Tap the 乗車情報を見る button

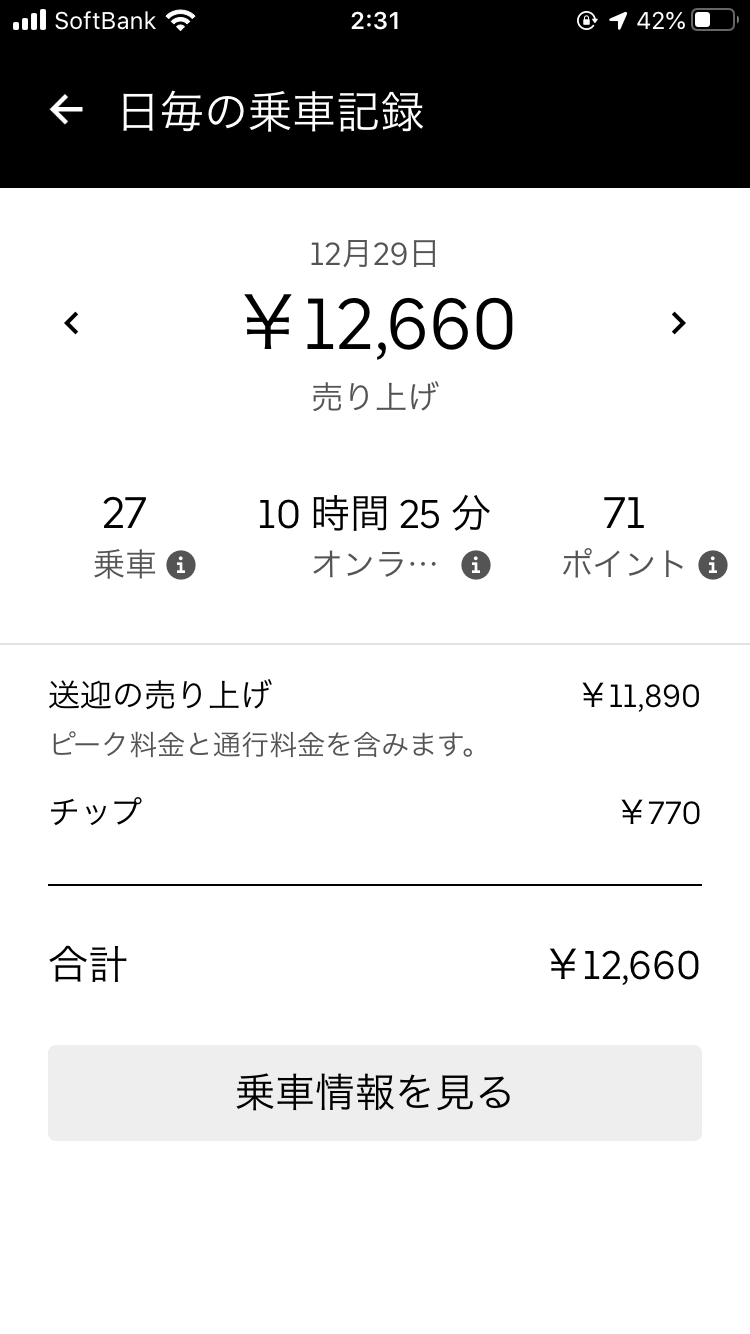pyautogui.click(x=375, y=1093)
